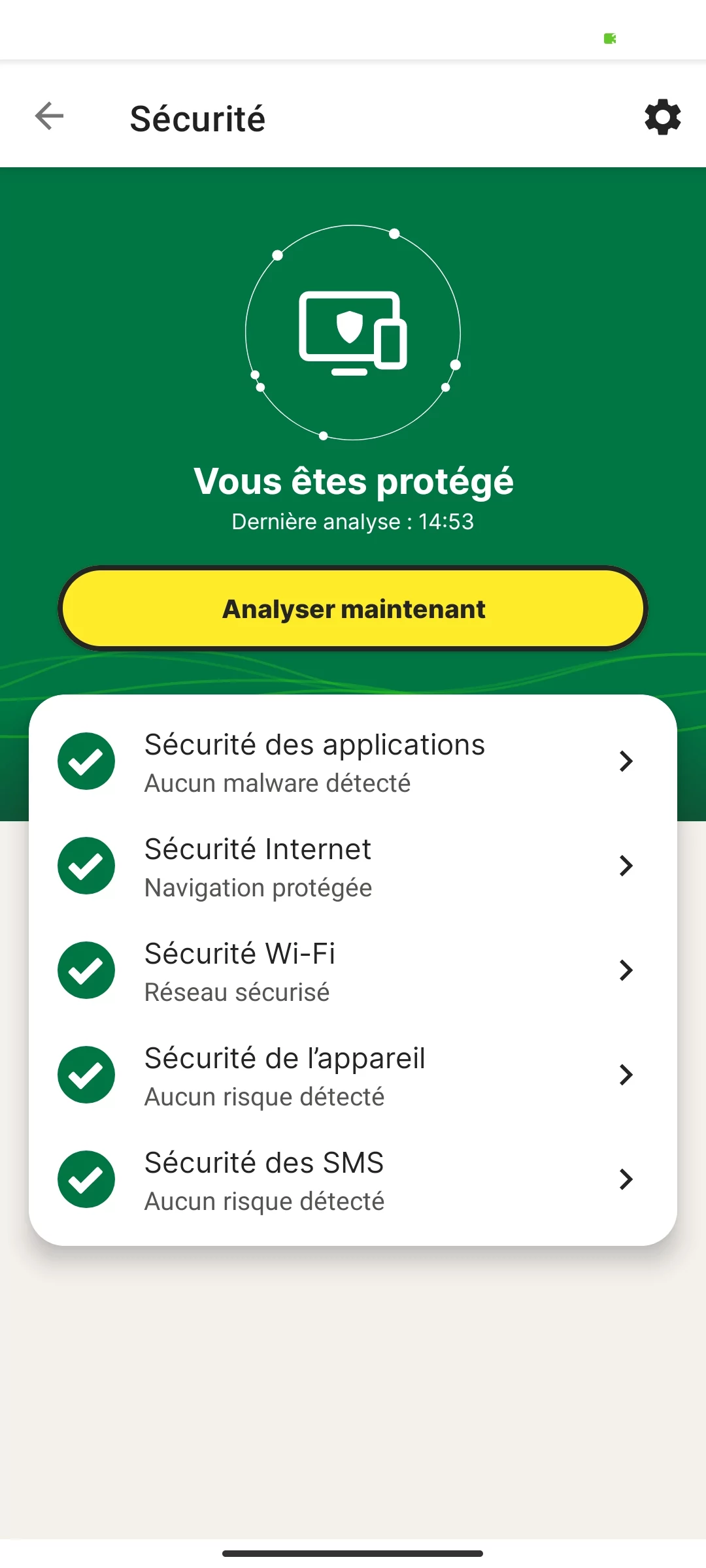The height and width of the screenshot is (1568, 706).
Task: View Sécurité Wi-Fi status
Action: (x=353, y=971)
